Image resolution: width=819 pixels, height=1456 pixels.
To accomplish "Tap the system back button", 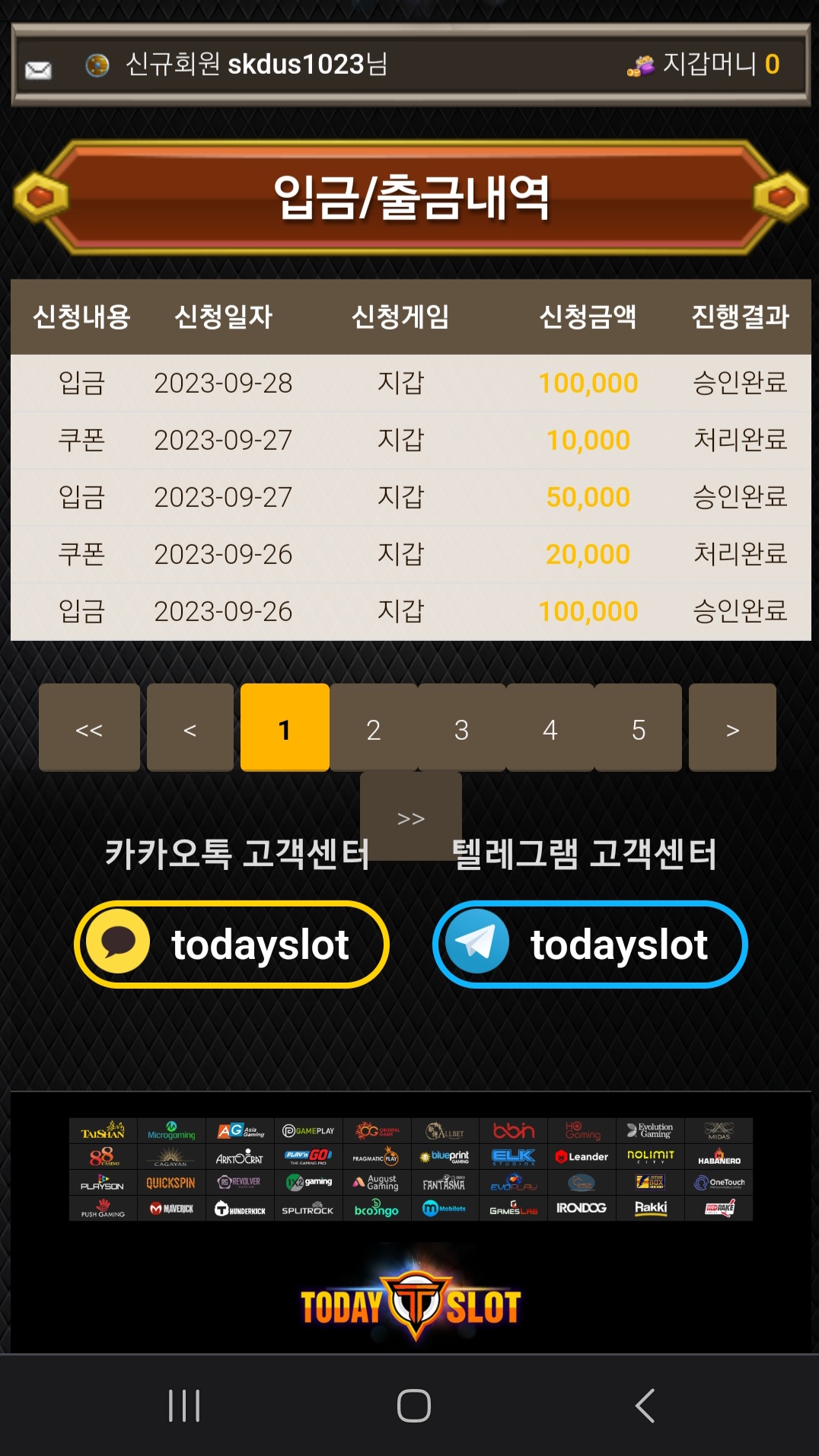I will (645, 1405).
